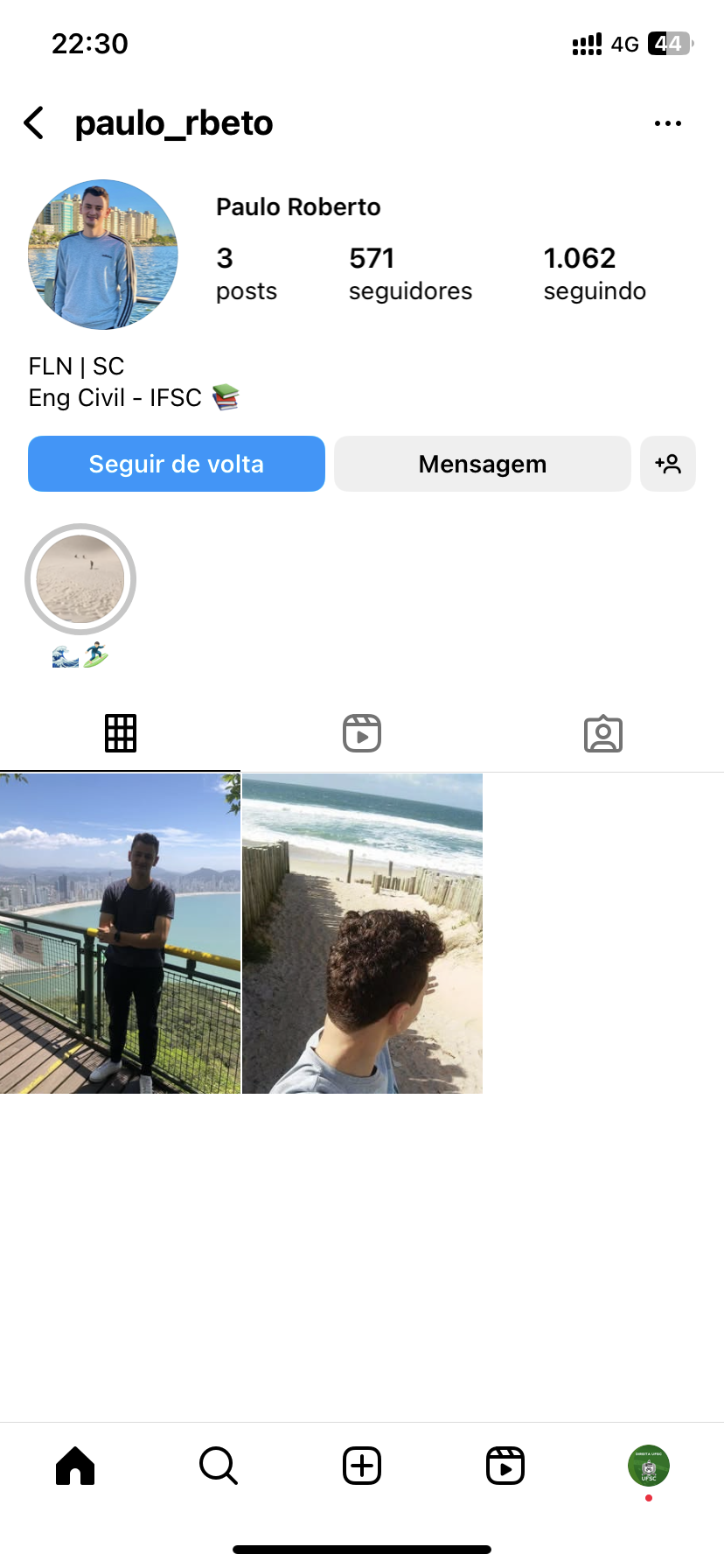This screenshot has width=724, height=1568.
Task: Send a message via Mensagem button
Action: point(482,464)
